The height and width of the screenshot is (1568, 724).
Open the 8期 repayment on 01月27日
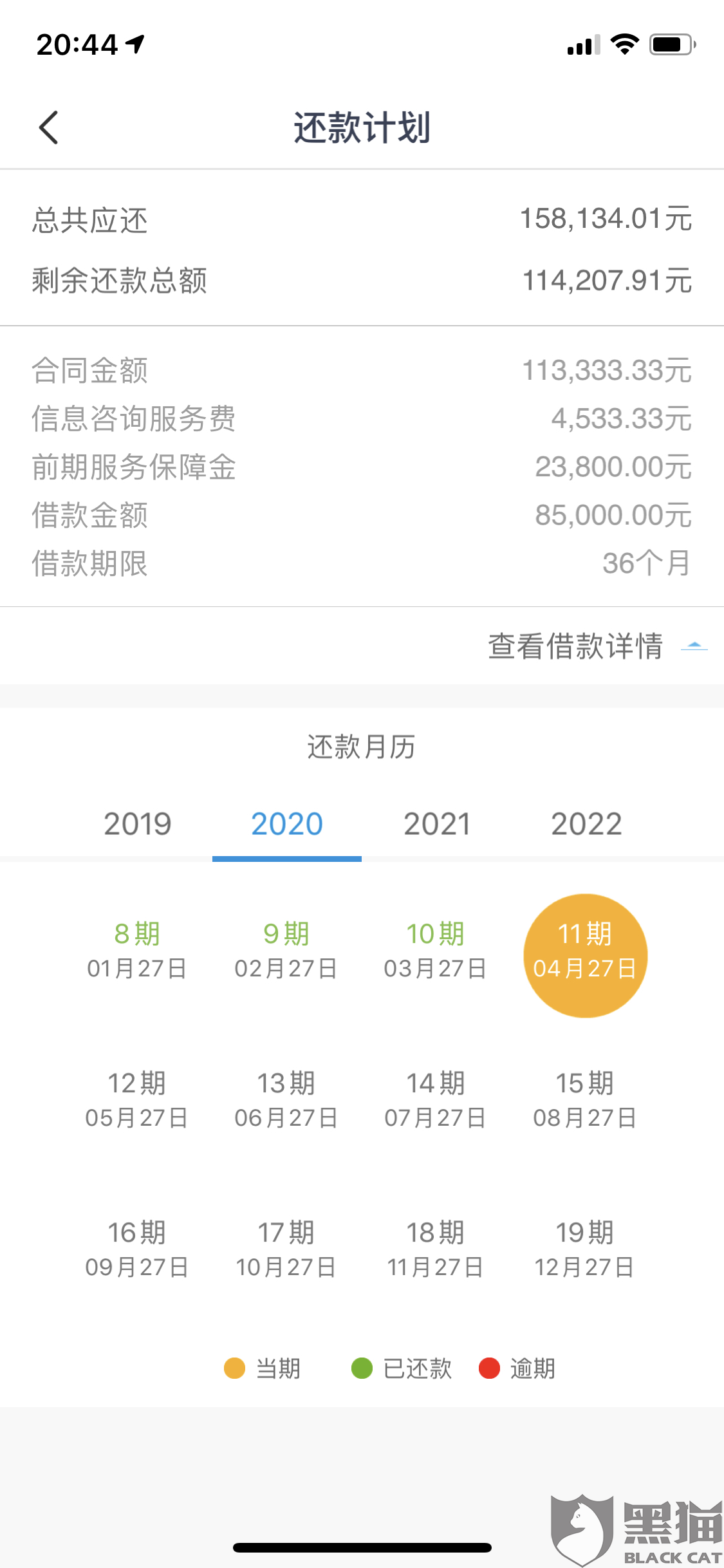point(137,951)
